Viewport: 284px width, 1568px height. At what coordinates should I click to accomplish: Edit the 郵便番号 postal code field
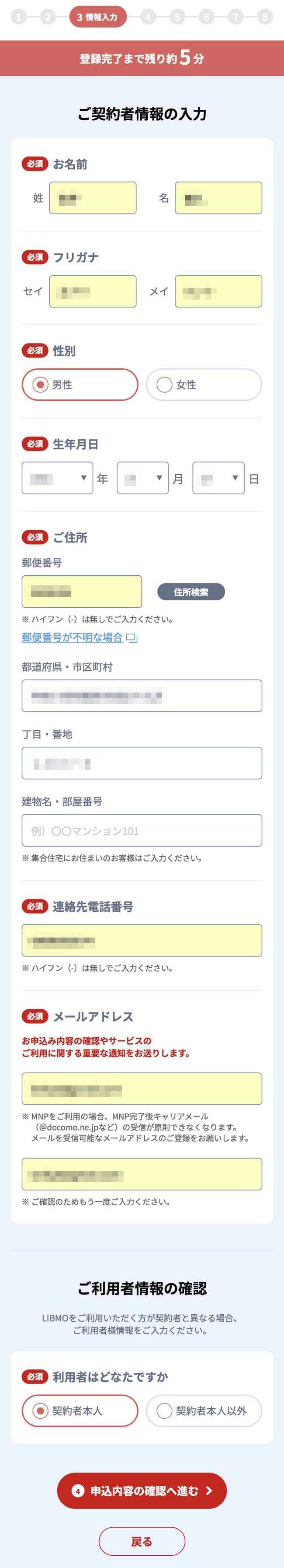[82, 591]
